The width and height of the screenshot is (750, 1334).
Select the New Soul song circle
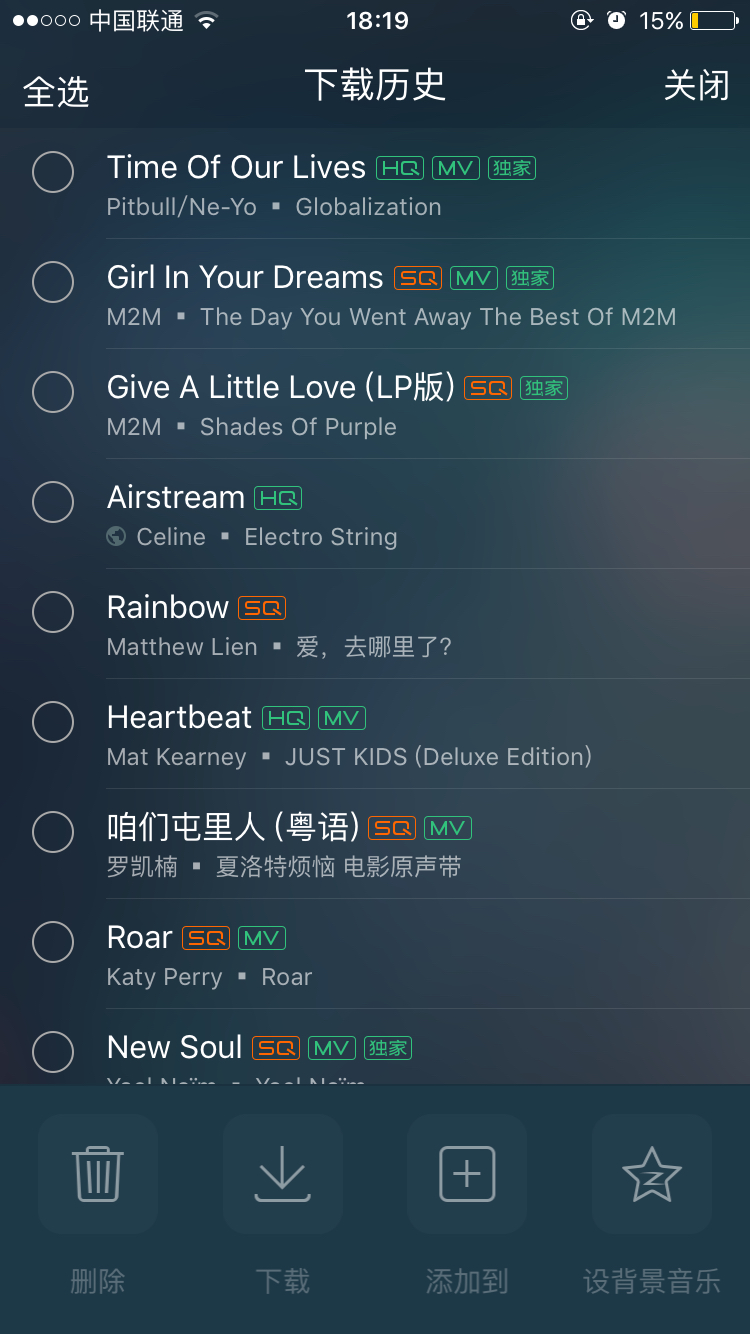click(53, 1052)
